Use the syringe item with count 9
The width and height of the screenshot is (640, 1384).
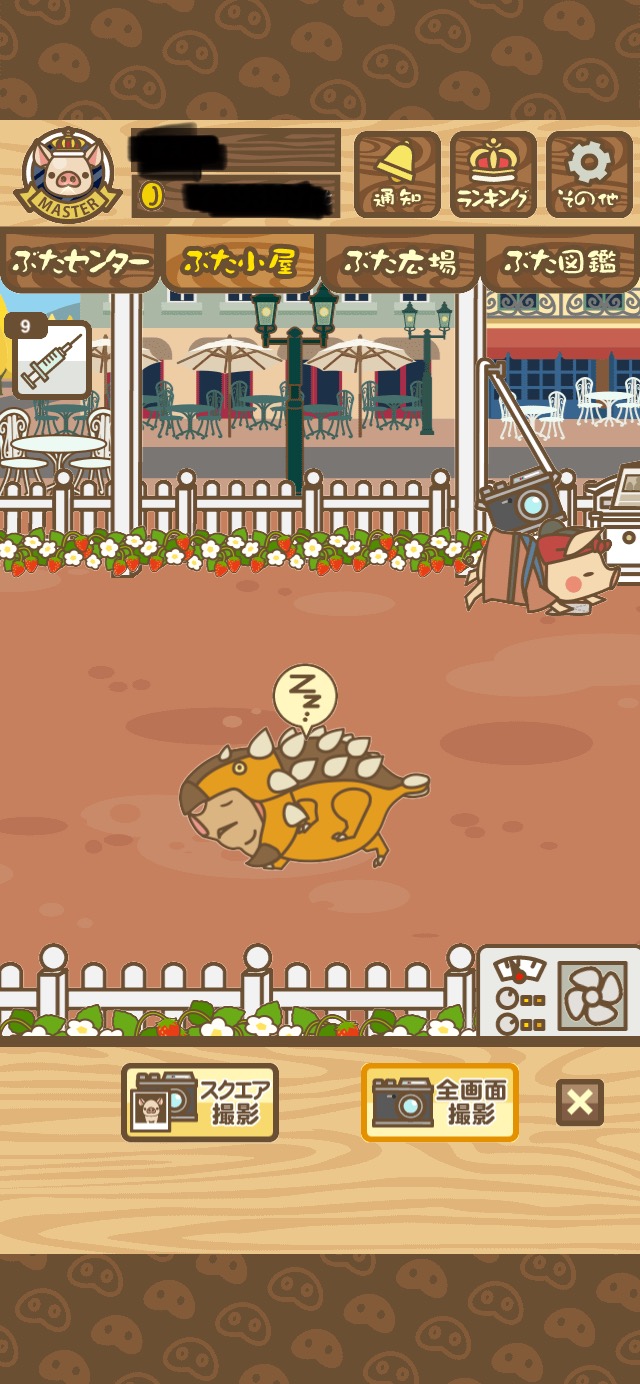pos(50,360)
